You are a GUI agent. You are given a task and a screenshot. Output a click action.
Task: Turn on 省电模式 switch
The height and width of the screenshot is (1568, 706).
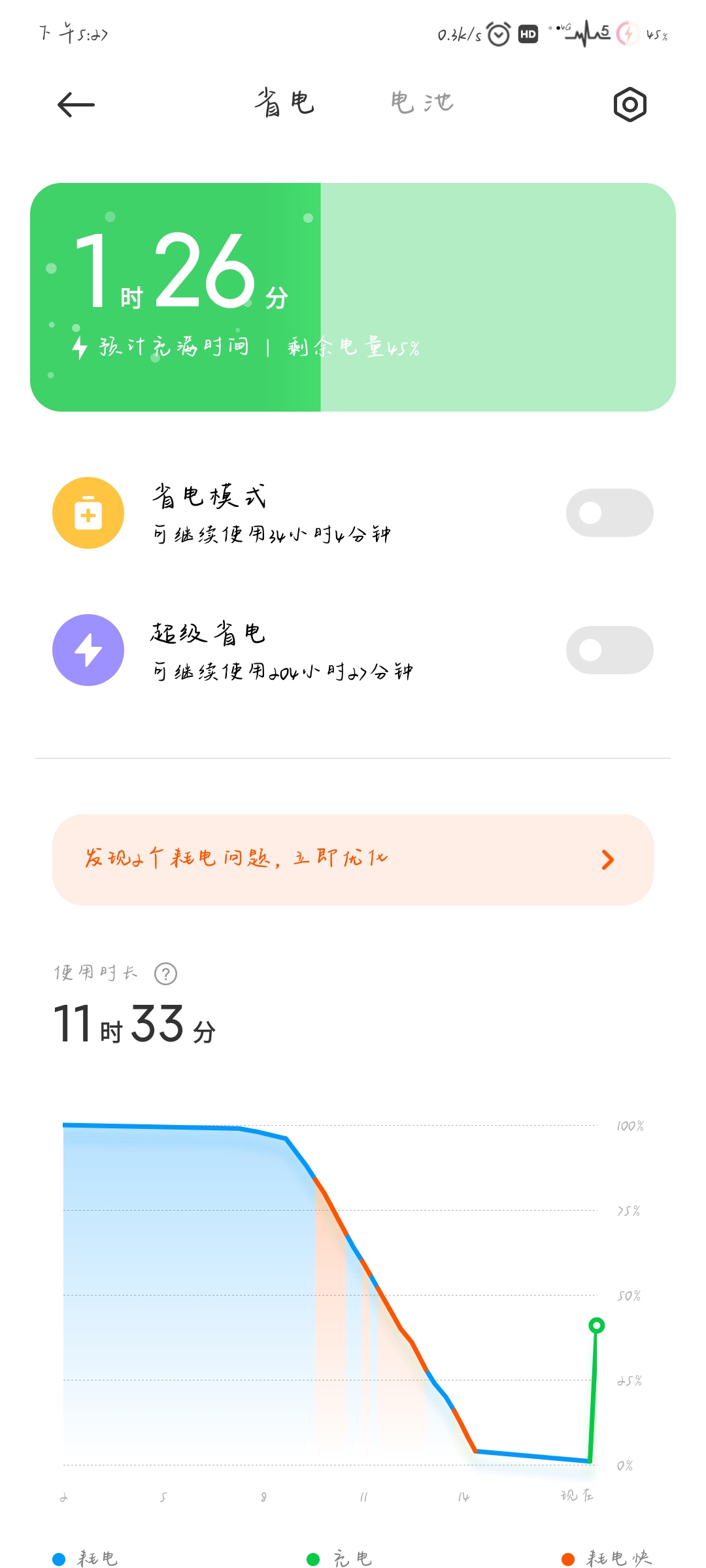coord(609,513)
